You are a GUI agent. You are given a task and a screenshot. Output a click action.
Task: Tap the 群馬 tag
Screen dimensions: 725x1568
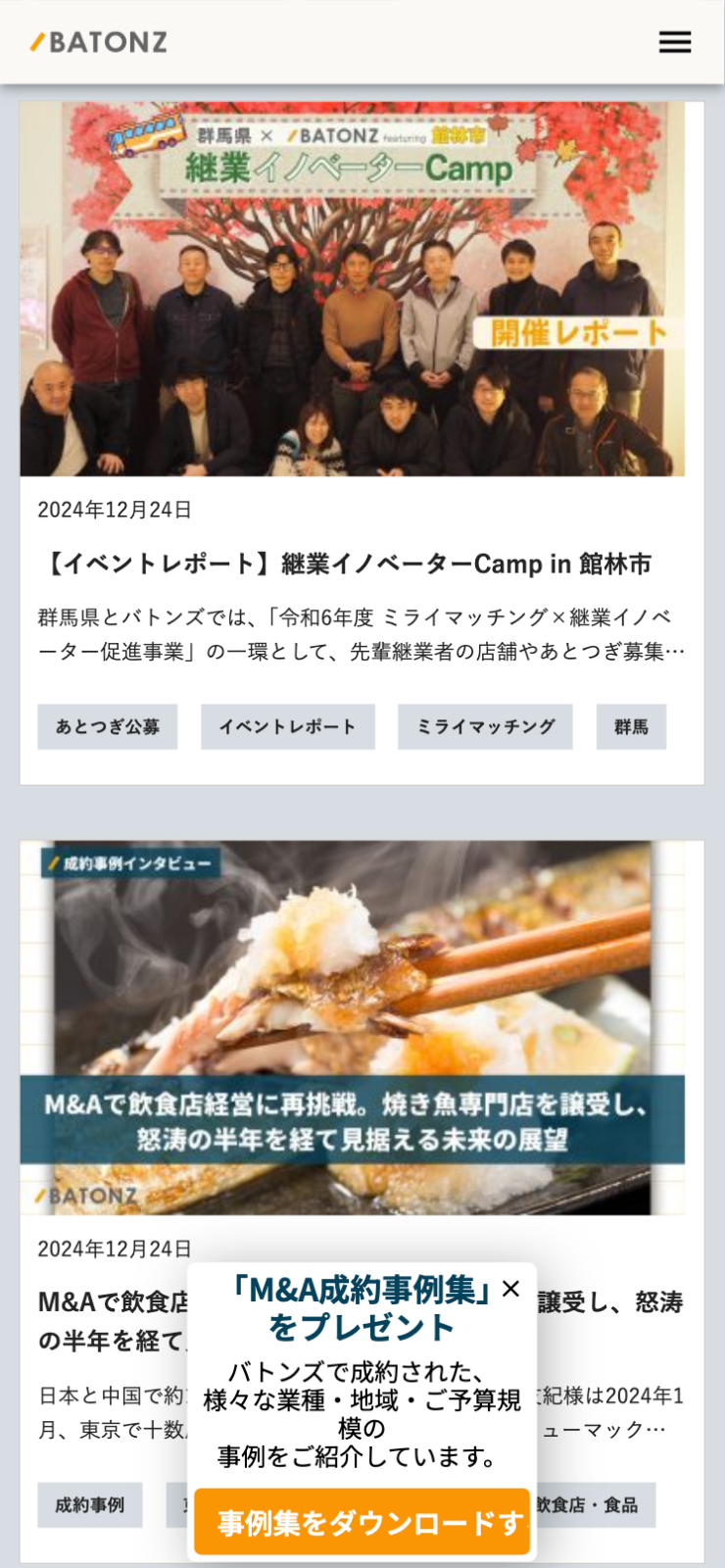[631, 727]
